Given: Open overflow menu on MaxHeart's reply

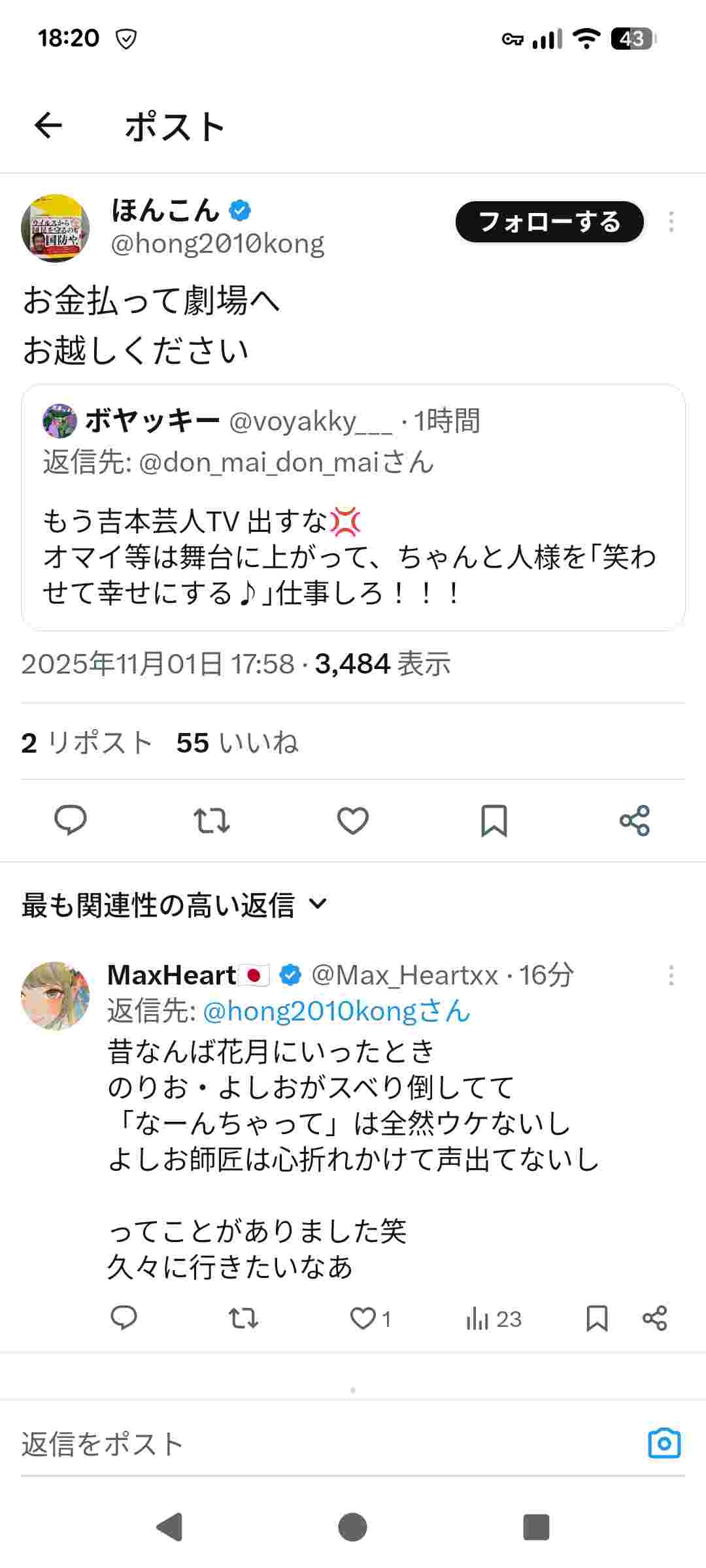Looking at the screenshot, I should tap(671, 975).
